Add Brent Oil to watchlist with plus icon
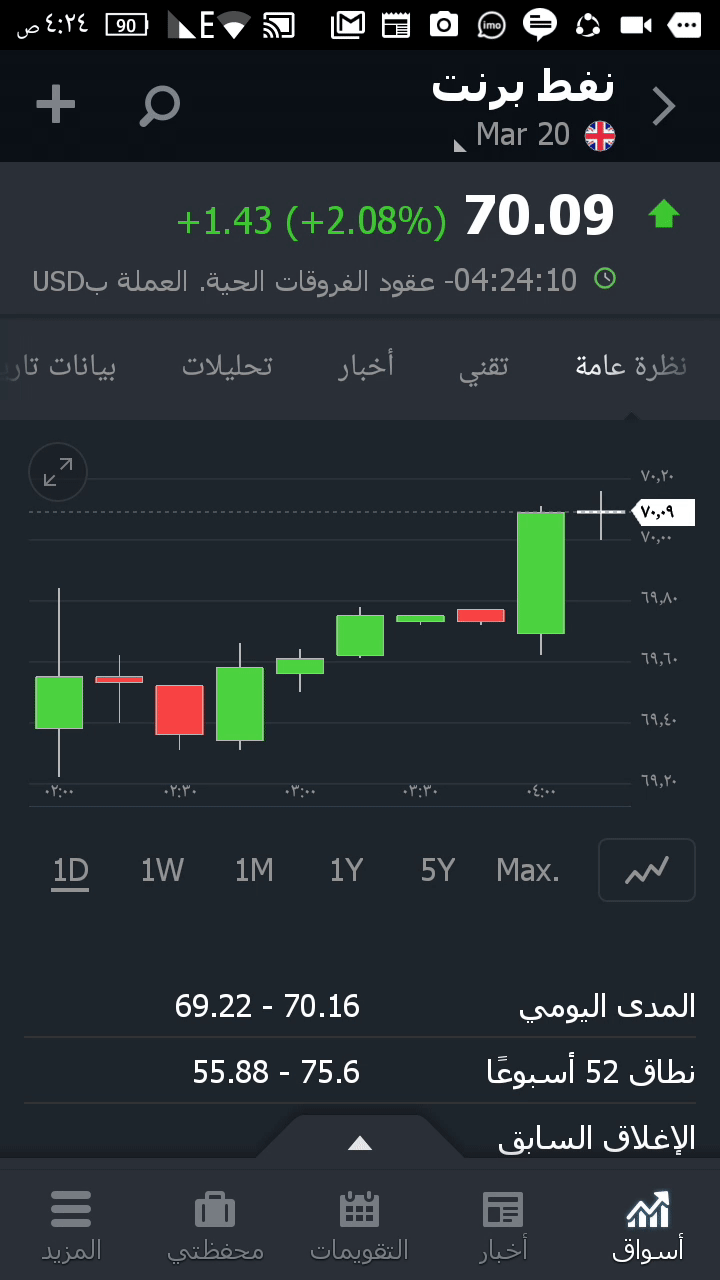This screenshot has width=720, height=1280. [56, 105]
